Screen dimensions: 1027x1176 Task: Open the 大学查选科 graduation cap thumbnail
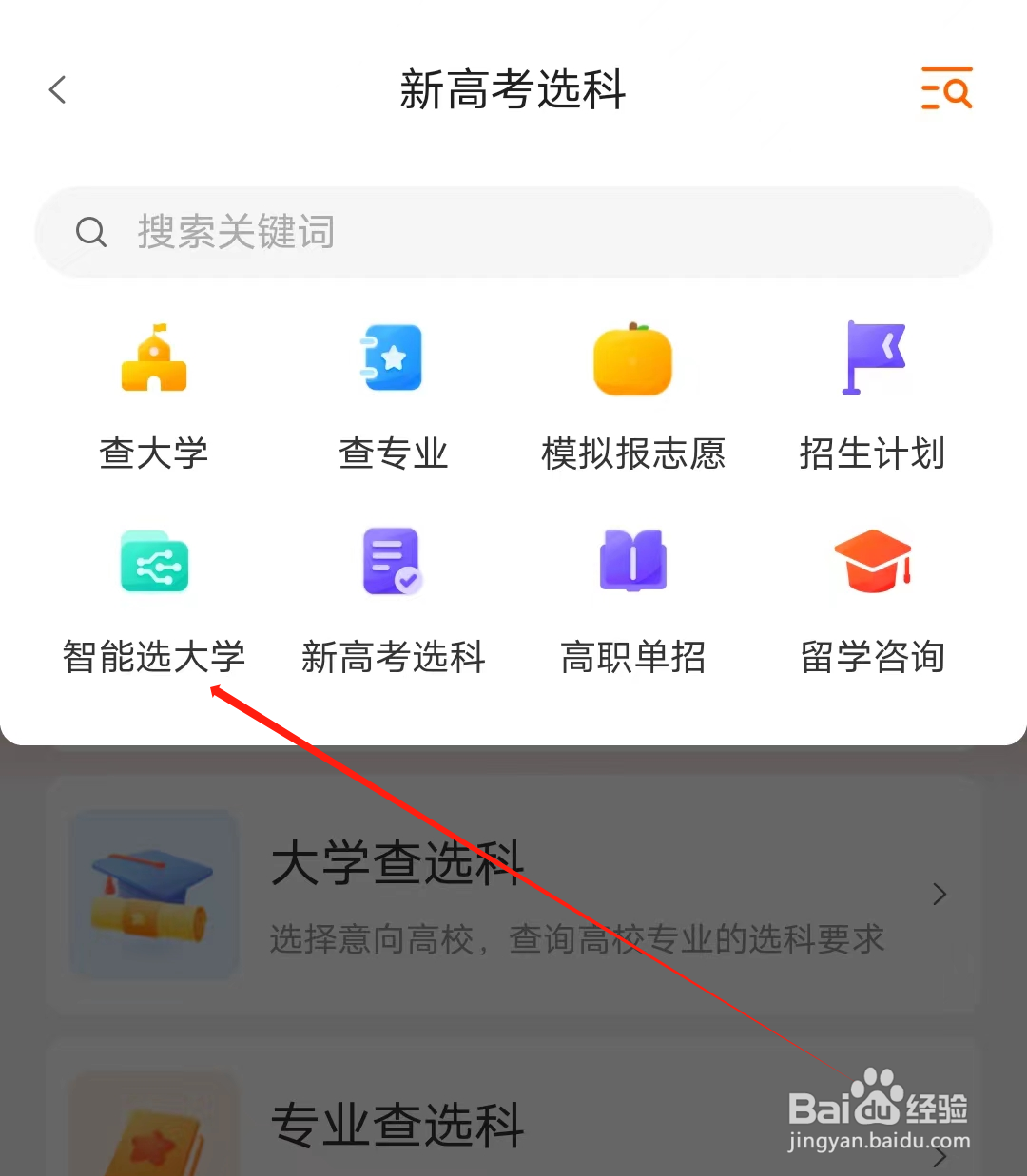[x=153, y=893]
